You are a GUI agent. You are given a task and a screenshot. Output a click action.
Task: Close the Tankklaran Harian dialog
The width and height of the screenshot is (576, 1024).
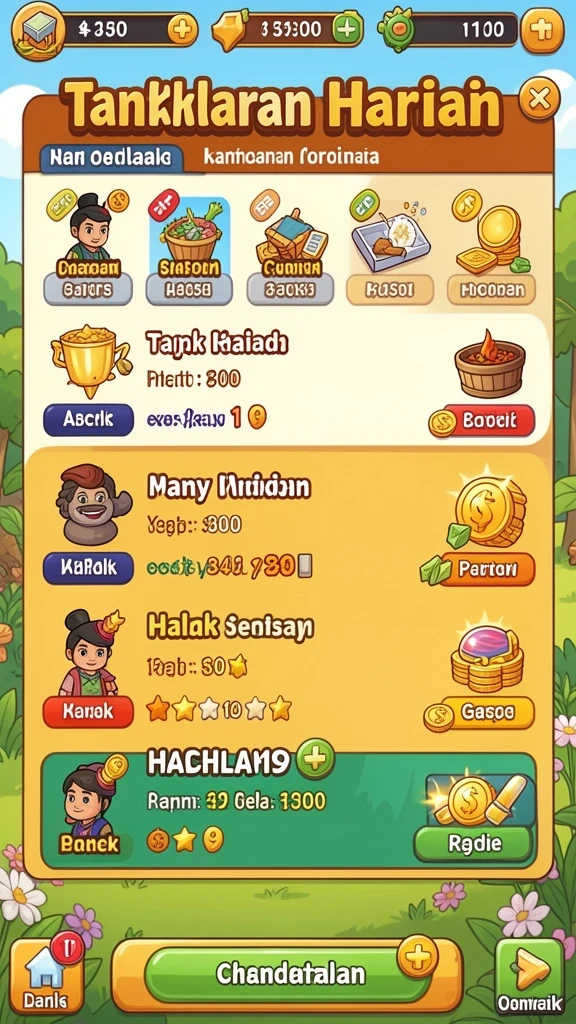pos(539,99)
